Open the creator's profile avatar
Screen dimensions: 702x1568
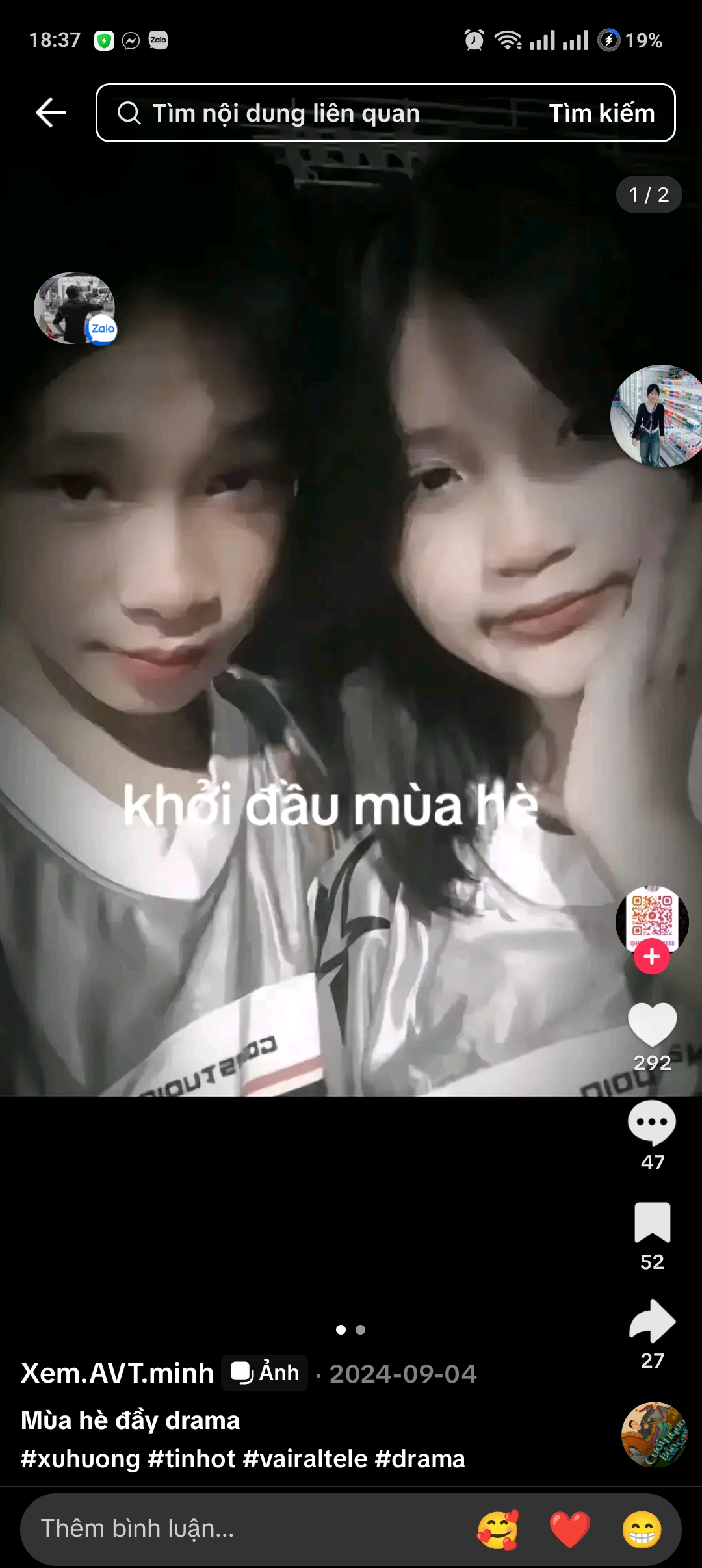pyautogui.click(x=652, y=917)
